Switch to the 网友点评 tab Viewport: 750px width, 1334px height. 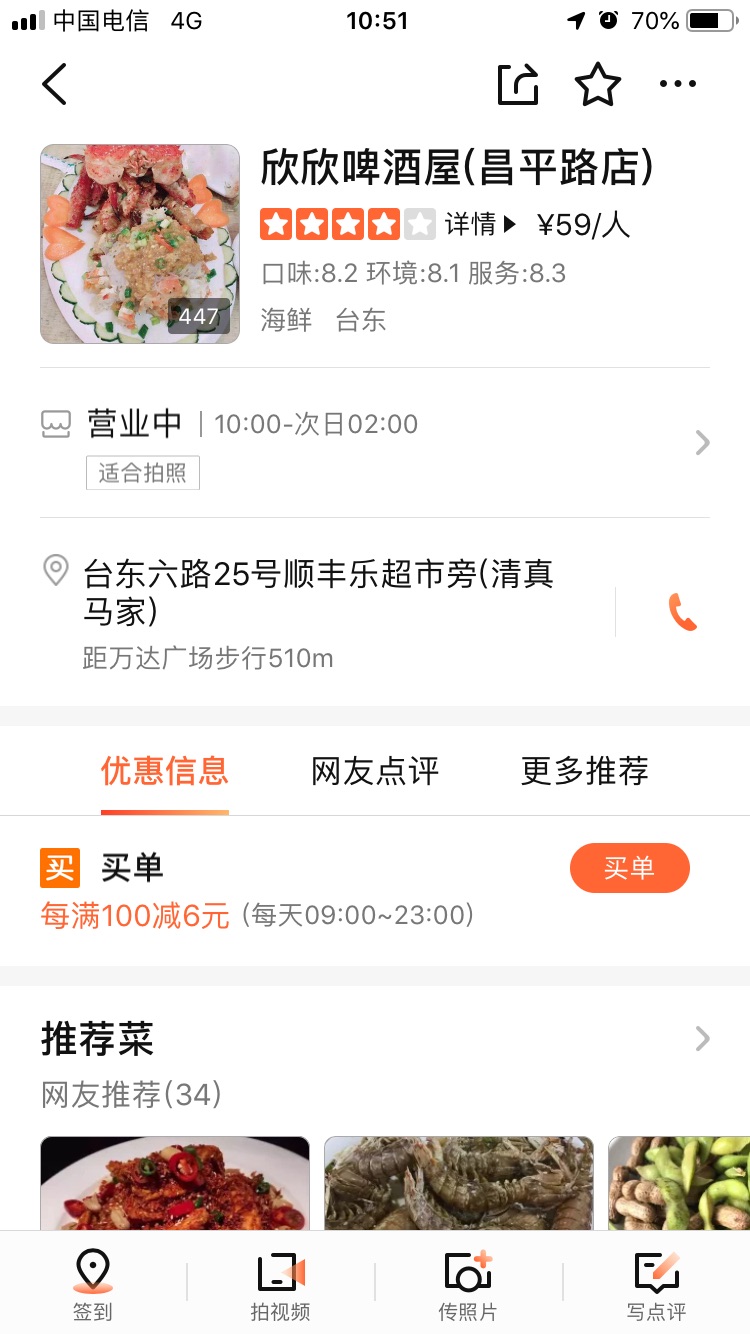[x=375, y=771]
